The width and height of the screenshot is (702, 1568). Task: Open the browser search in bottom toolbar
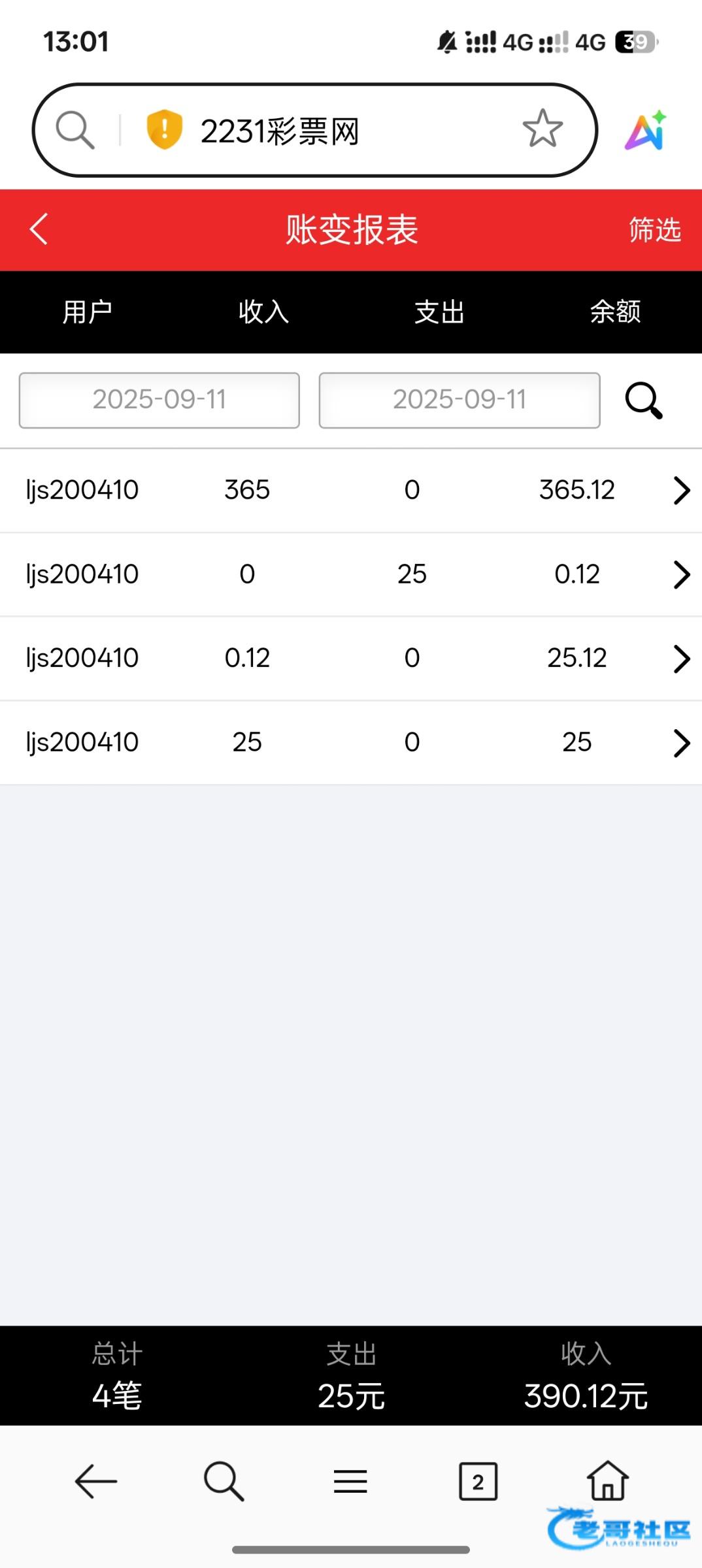click(224, 1481)
